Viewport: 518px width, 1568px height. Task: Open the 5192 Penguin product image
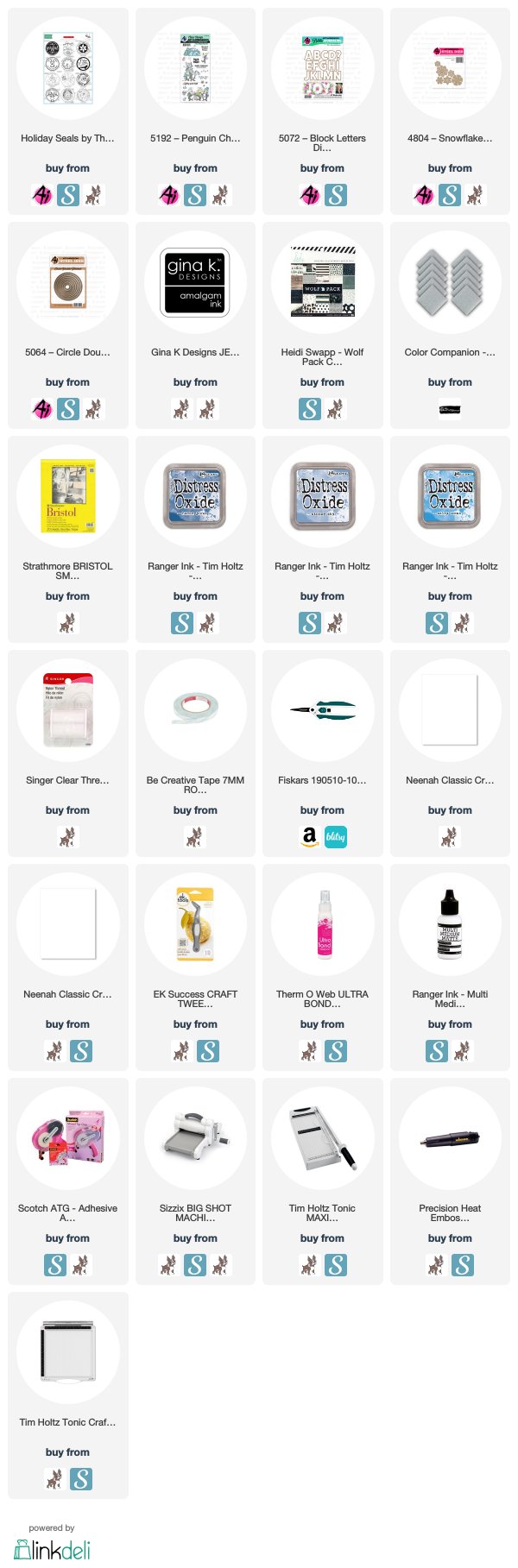click(195, 68)
